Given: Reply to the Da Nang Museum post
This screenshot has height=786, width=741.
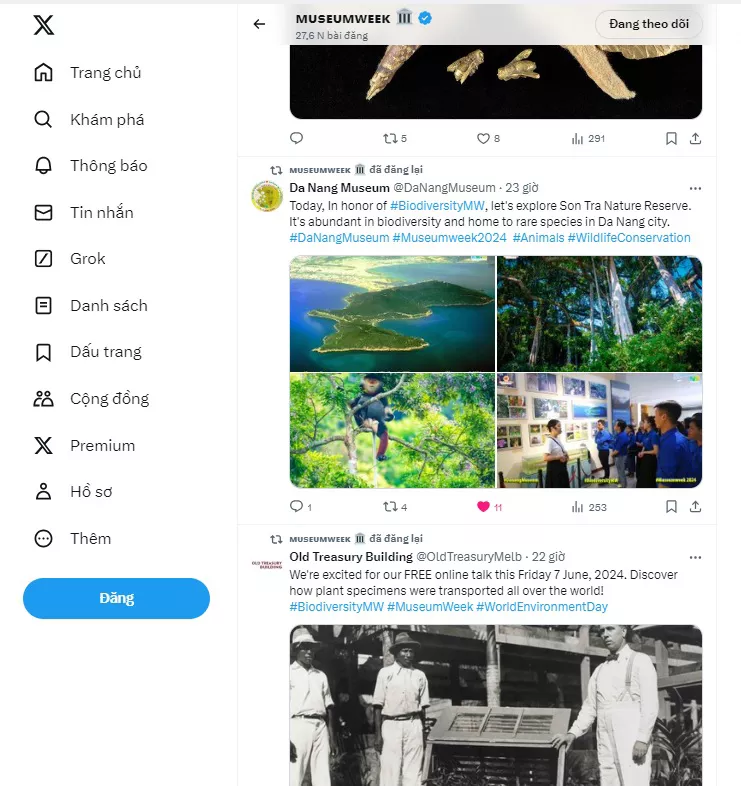Looking at the screenshot, I should pos(296,507).
